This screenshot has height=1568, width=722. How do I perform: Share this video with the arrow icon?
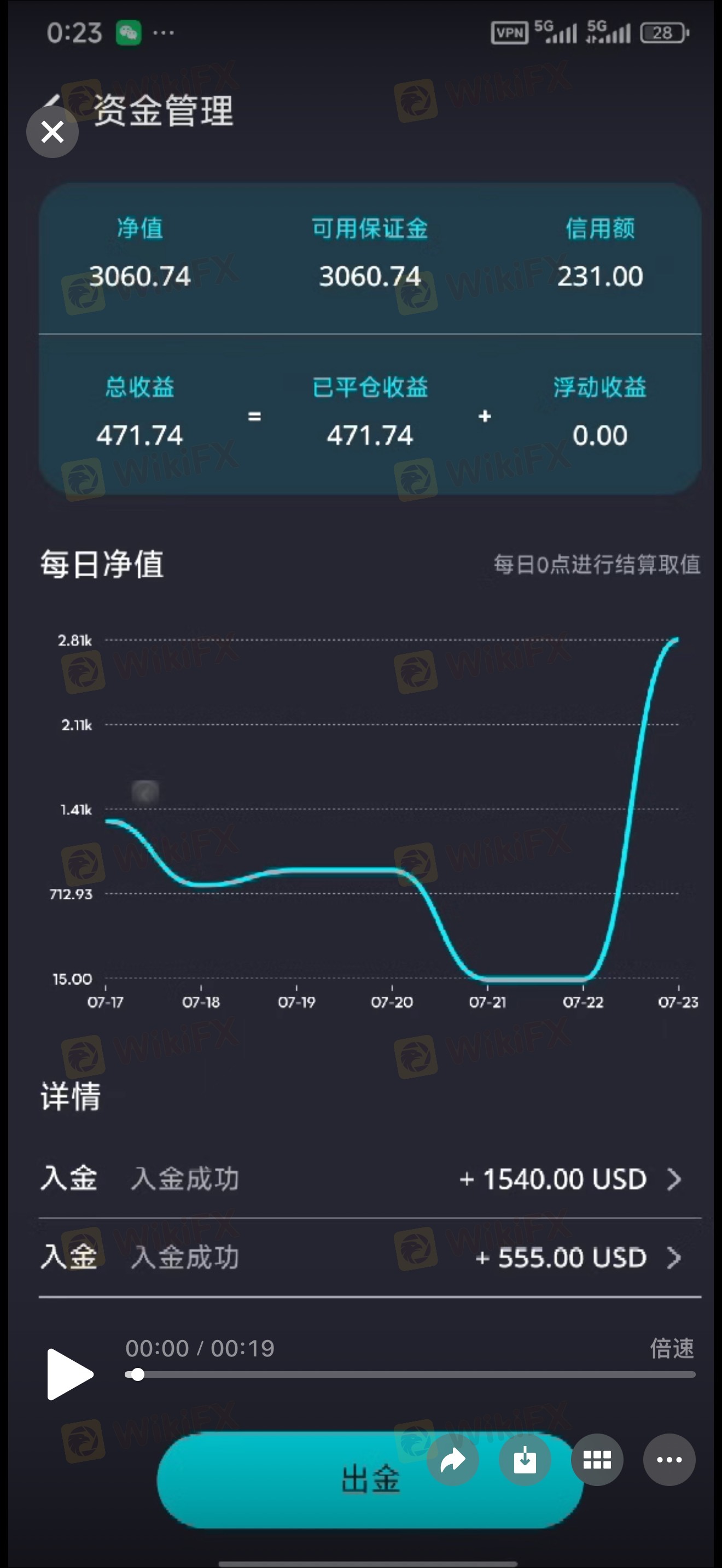point(452,1460)
